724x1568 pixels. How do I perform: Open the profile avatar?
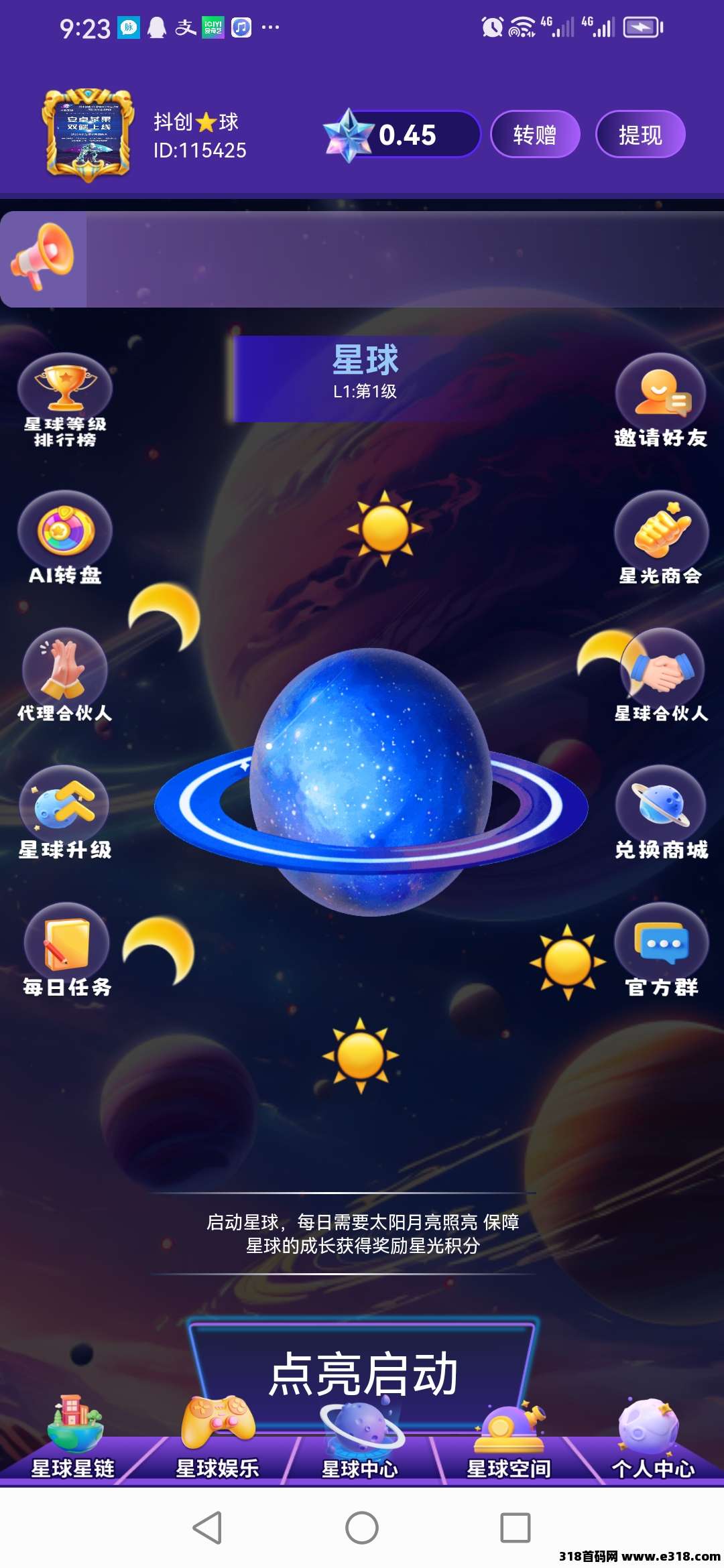[x=88, y=135]
